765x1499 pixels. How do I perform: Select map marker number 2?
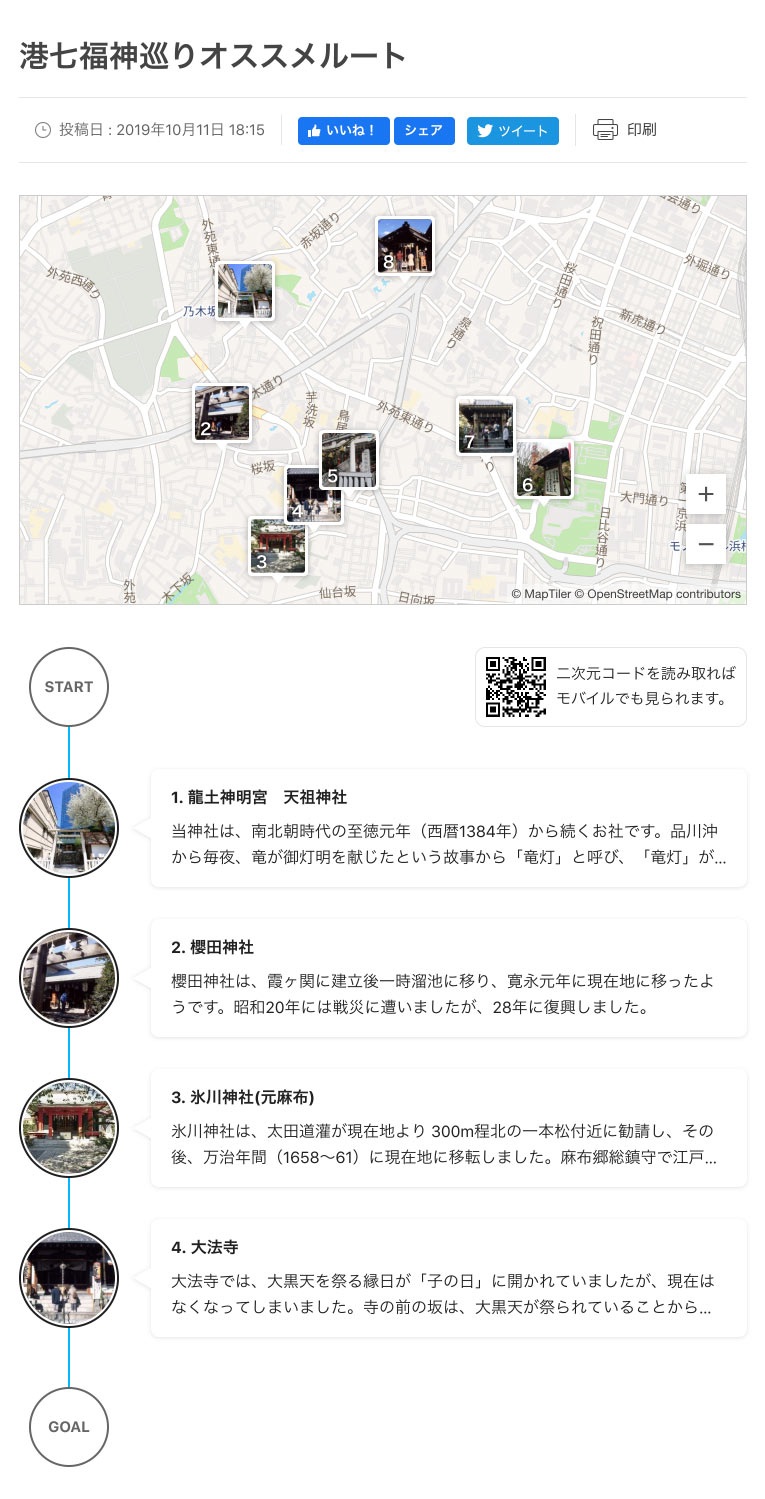pyautogui.click(x=222, y=413)
